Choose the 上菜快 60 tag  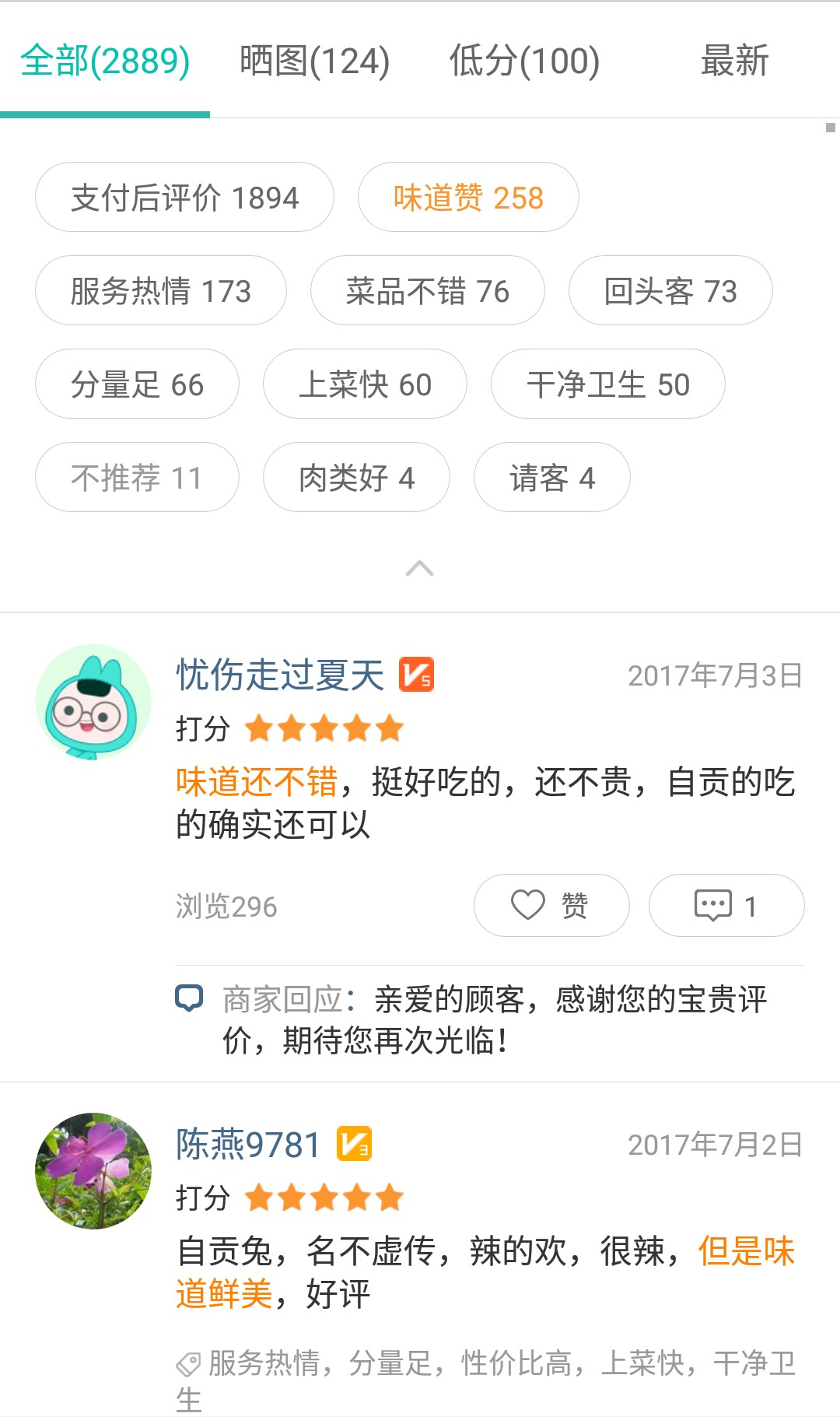click(365, 384)
